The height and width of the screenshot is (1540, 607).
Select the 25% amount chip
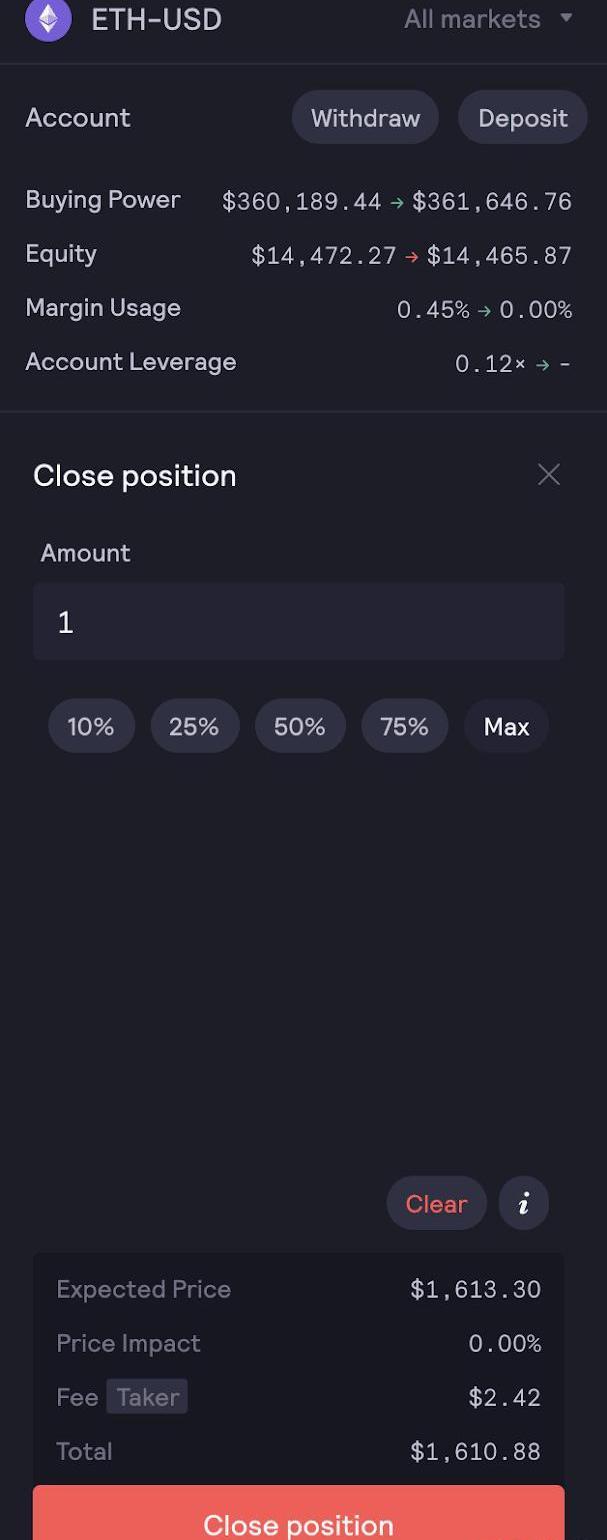(194, 726)
